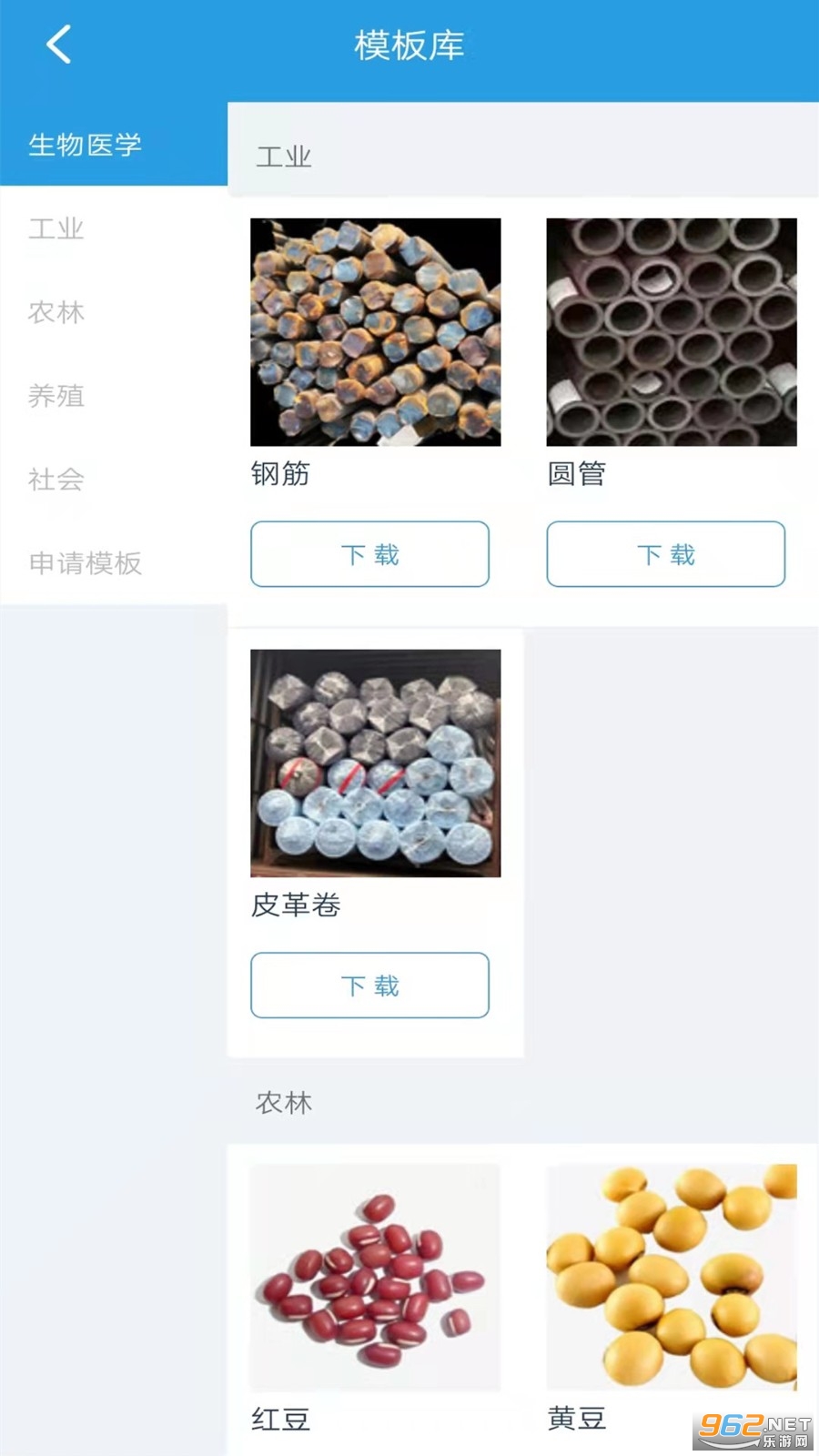Go back using the top-left arrow
819x1456 pixels.
coord(59,45)
